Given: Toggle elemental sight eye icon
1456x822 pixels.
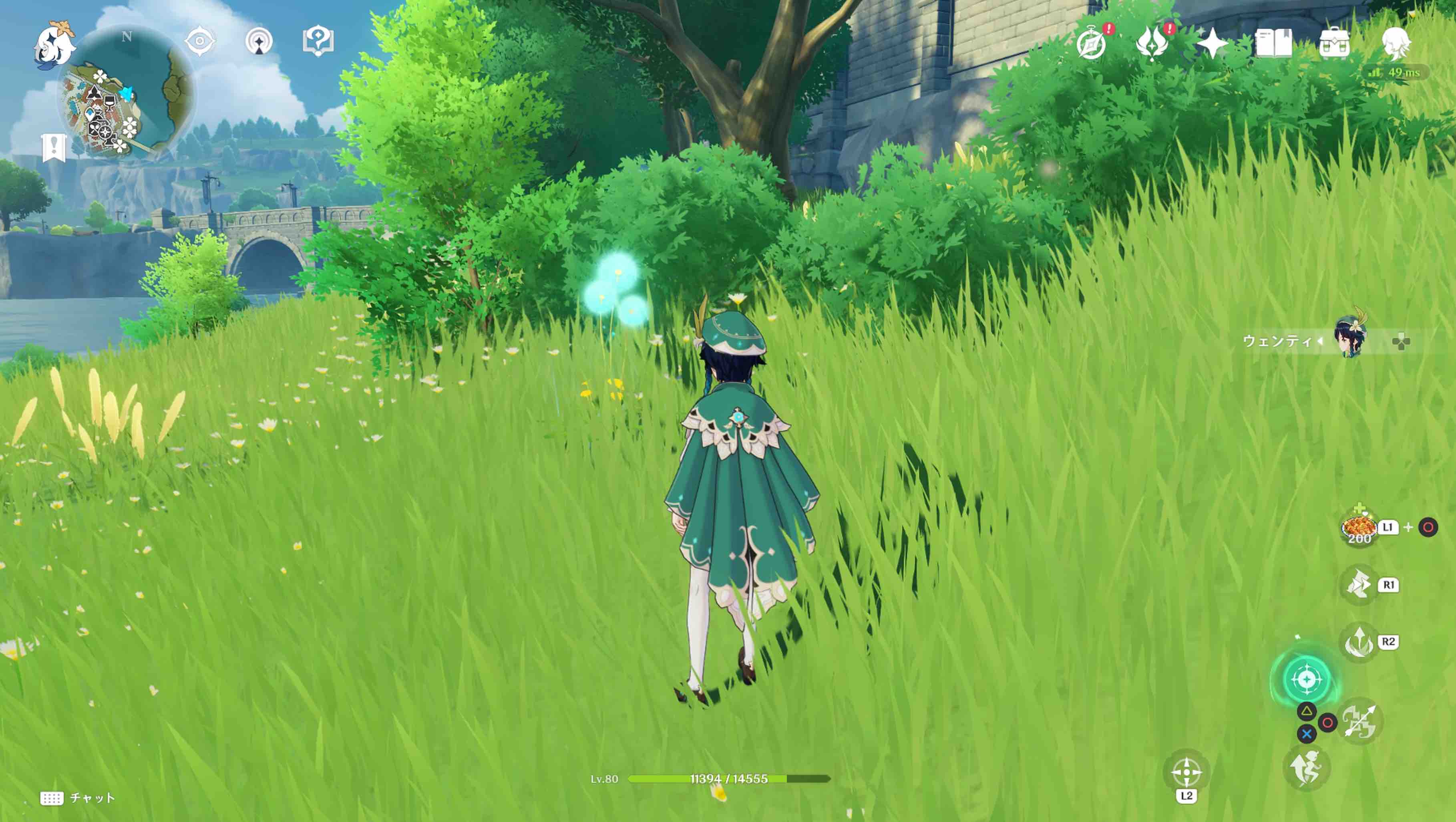Looking at the screenshot, I should [199, 41].
